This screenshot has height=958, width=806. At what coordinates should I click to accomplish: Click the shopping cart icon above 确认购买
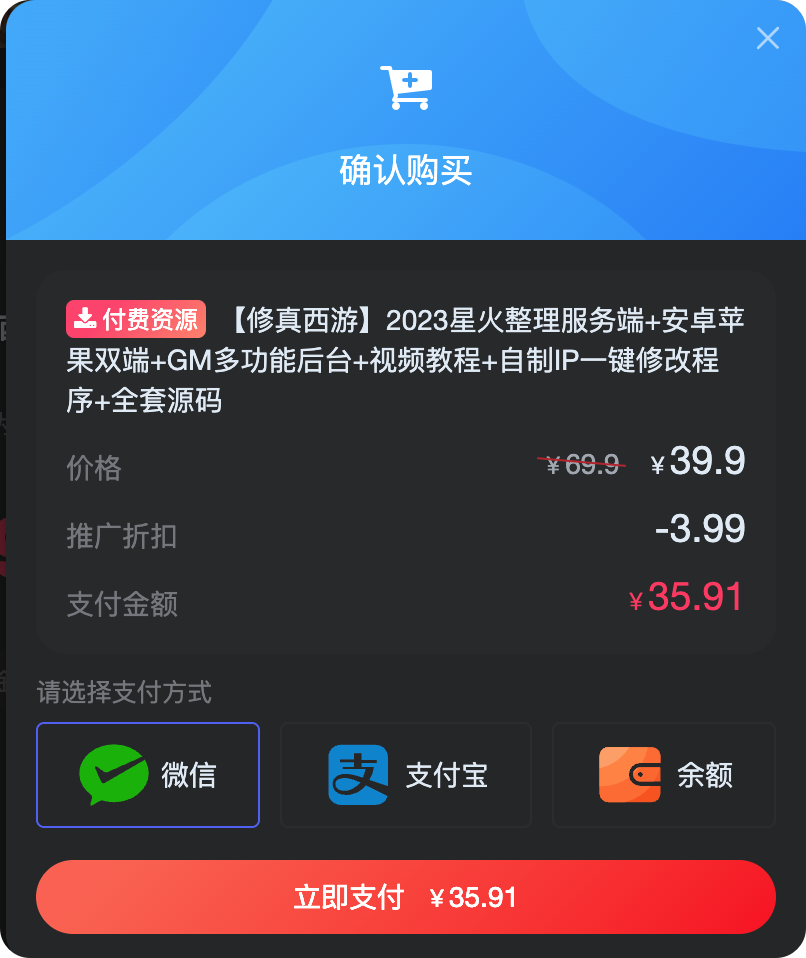[403, 84]
